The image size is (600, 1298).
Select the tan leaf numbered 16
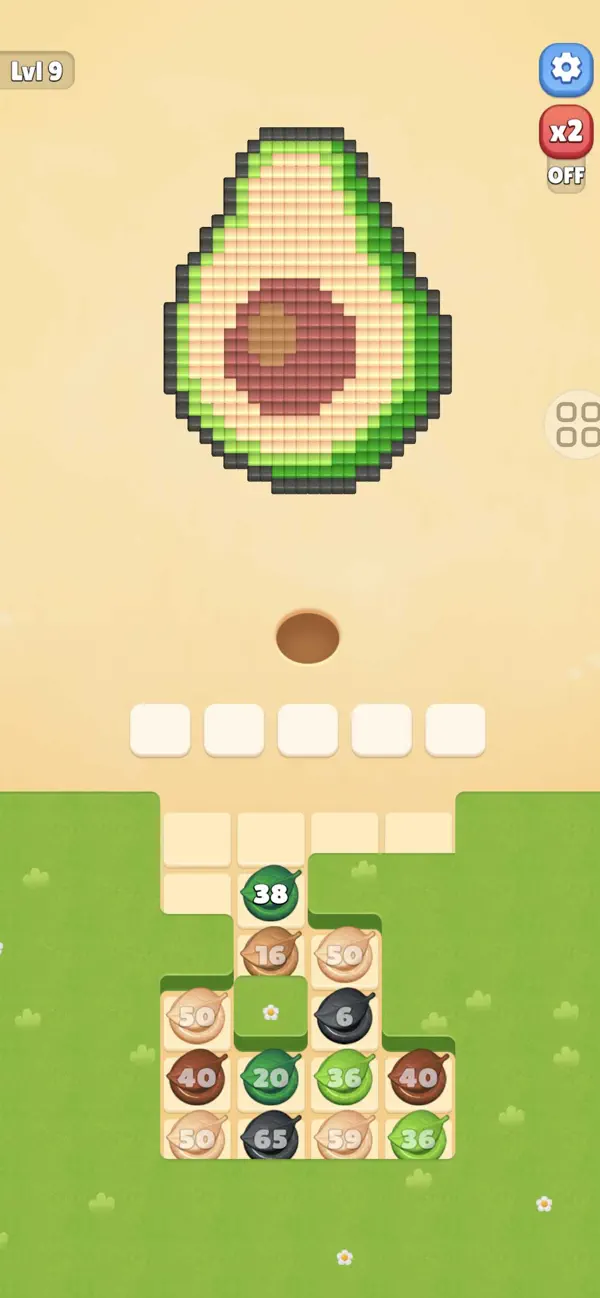[270, 955]
